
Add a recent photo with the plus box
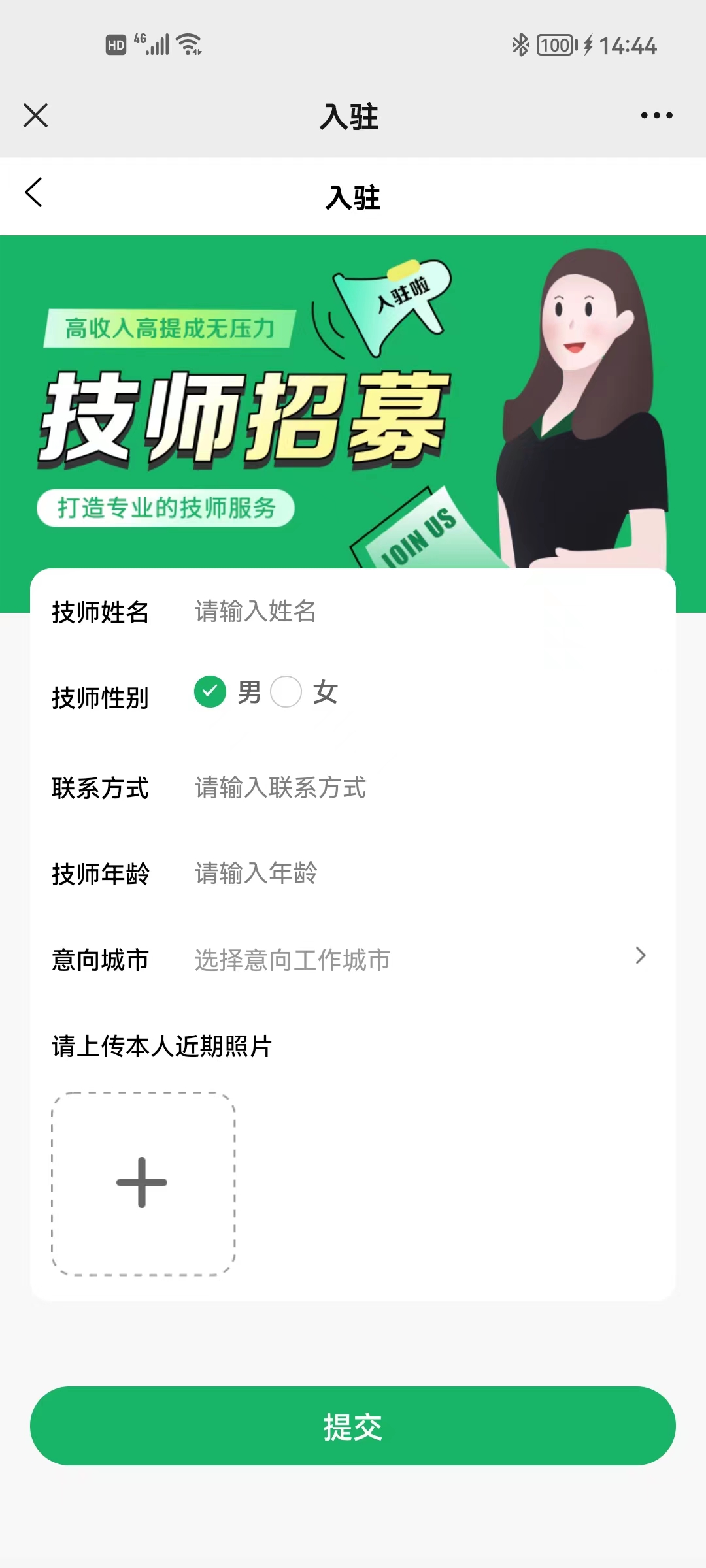pos(143,1183)
